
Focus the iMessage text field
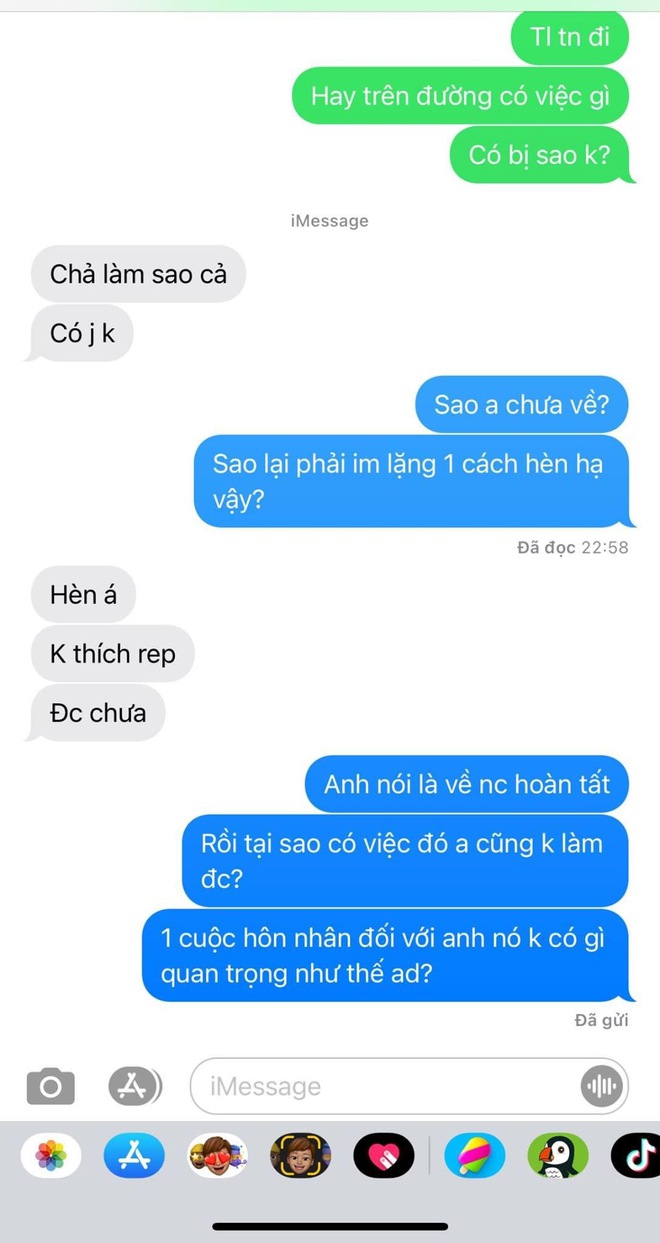(380, 1086)
